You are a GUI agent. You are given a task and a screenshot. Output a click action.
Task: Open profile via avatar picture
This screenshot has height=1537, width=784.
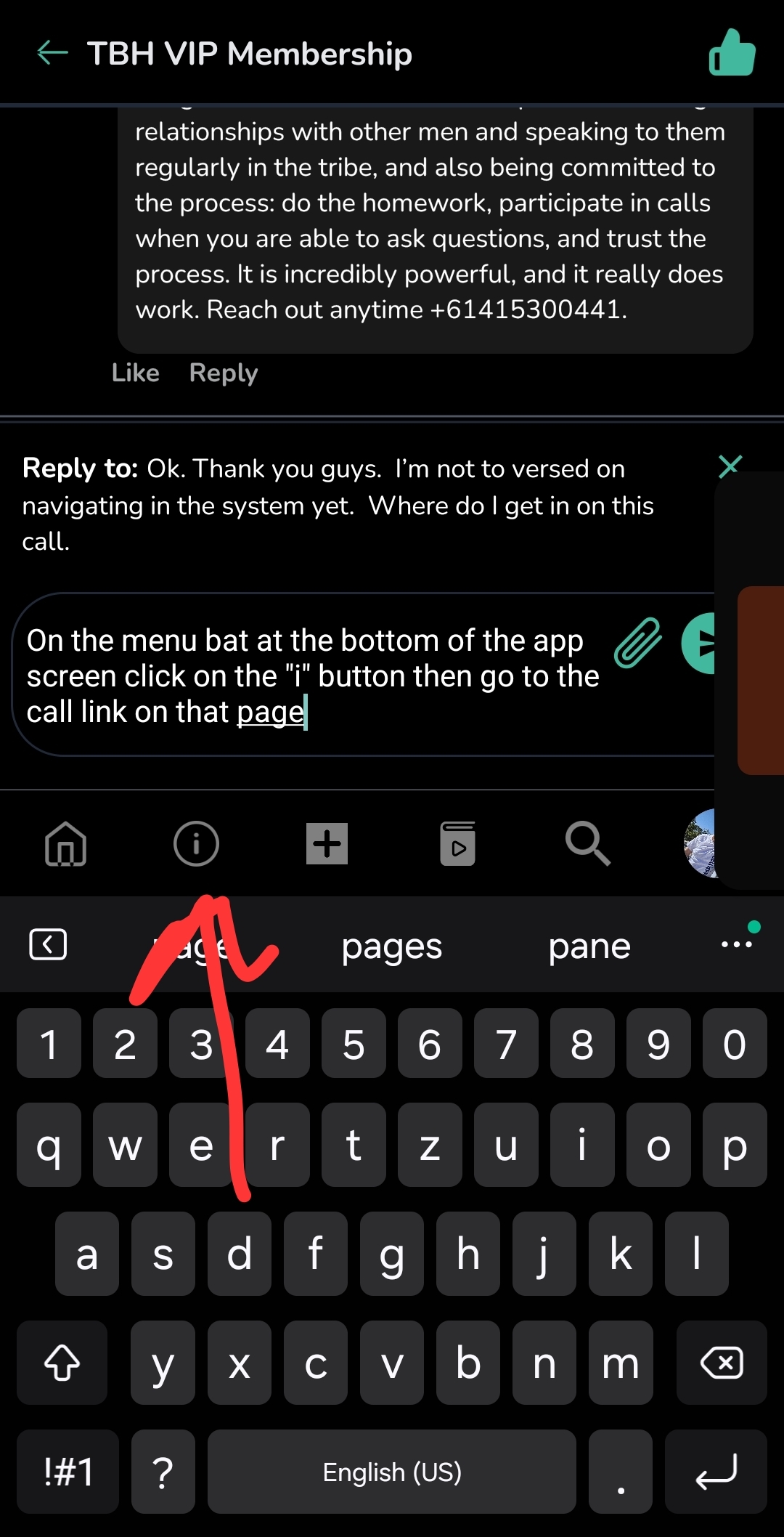coord(701,844)
